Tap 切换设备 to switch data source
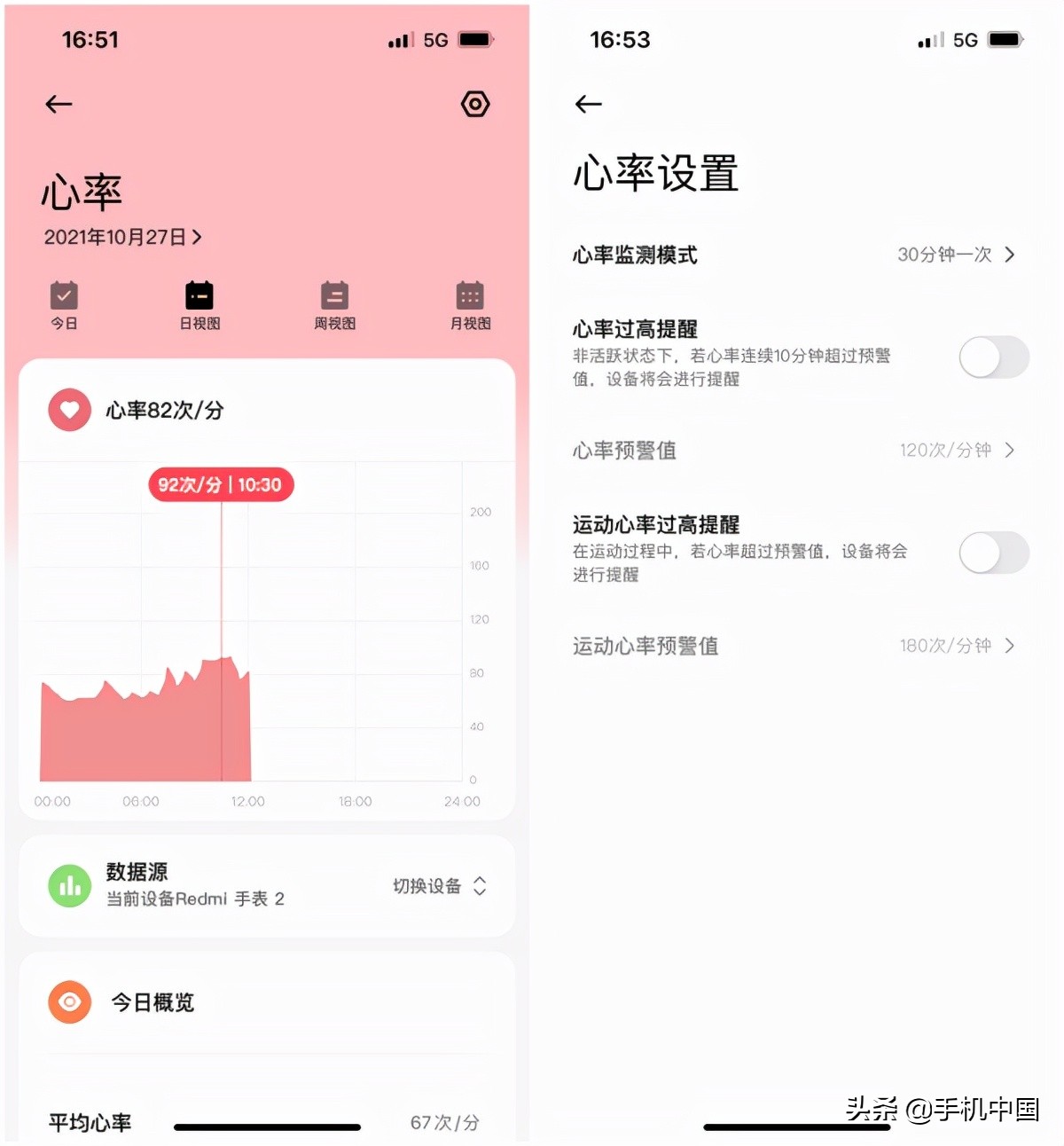Image resolution: width=1064 pixels, height=1146 pixels. [x=439, y=886]
